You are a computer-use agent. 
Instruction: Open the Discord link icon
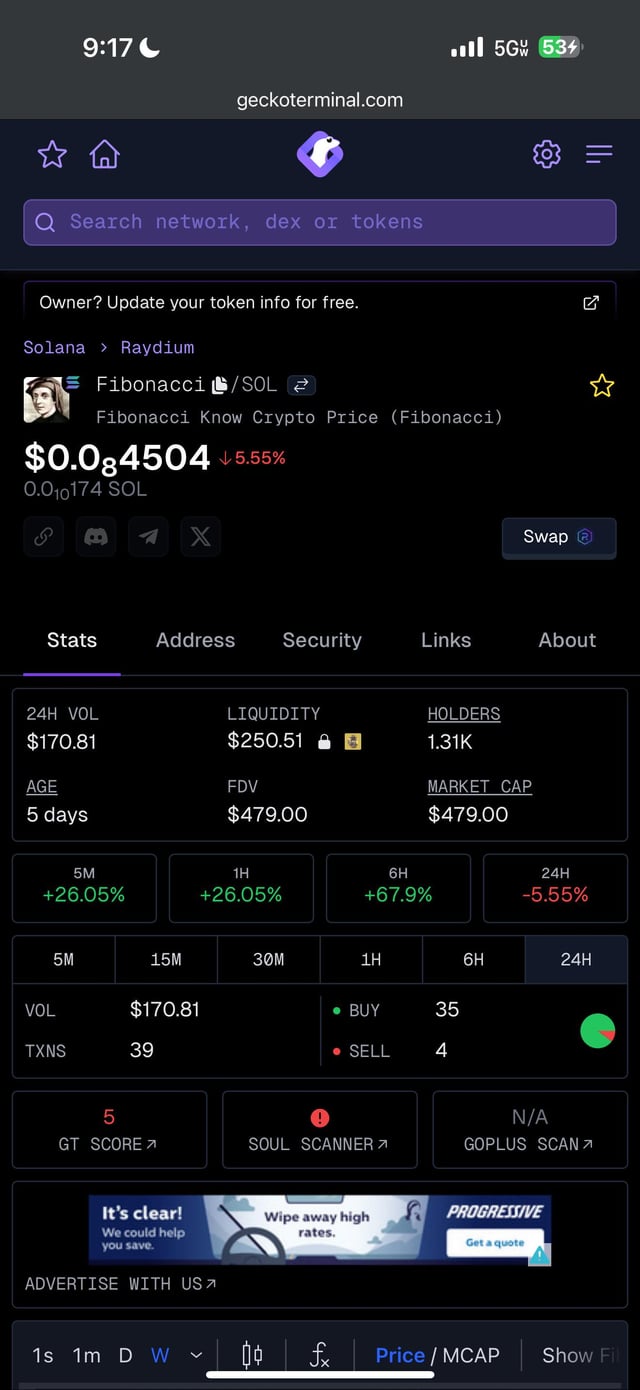click(x=96, y=537)
